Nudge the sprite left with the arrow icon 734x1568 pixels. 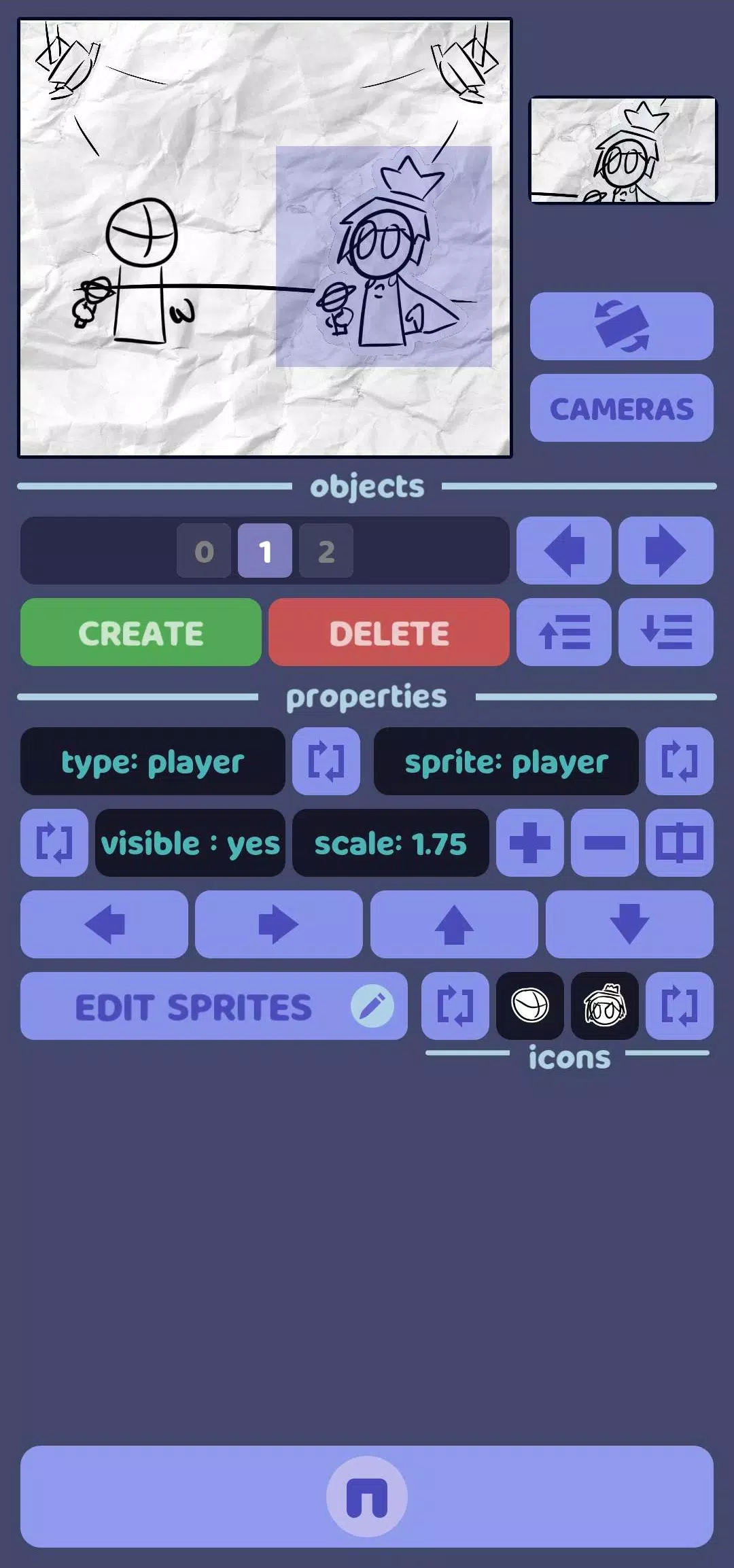104,924
